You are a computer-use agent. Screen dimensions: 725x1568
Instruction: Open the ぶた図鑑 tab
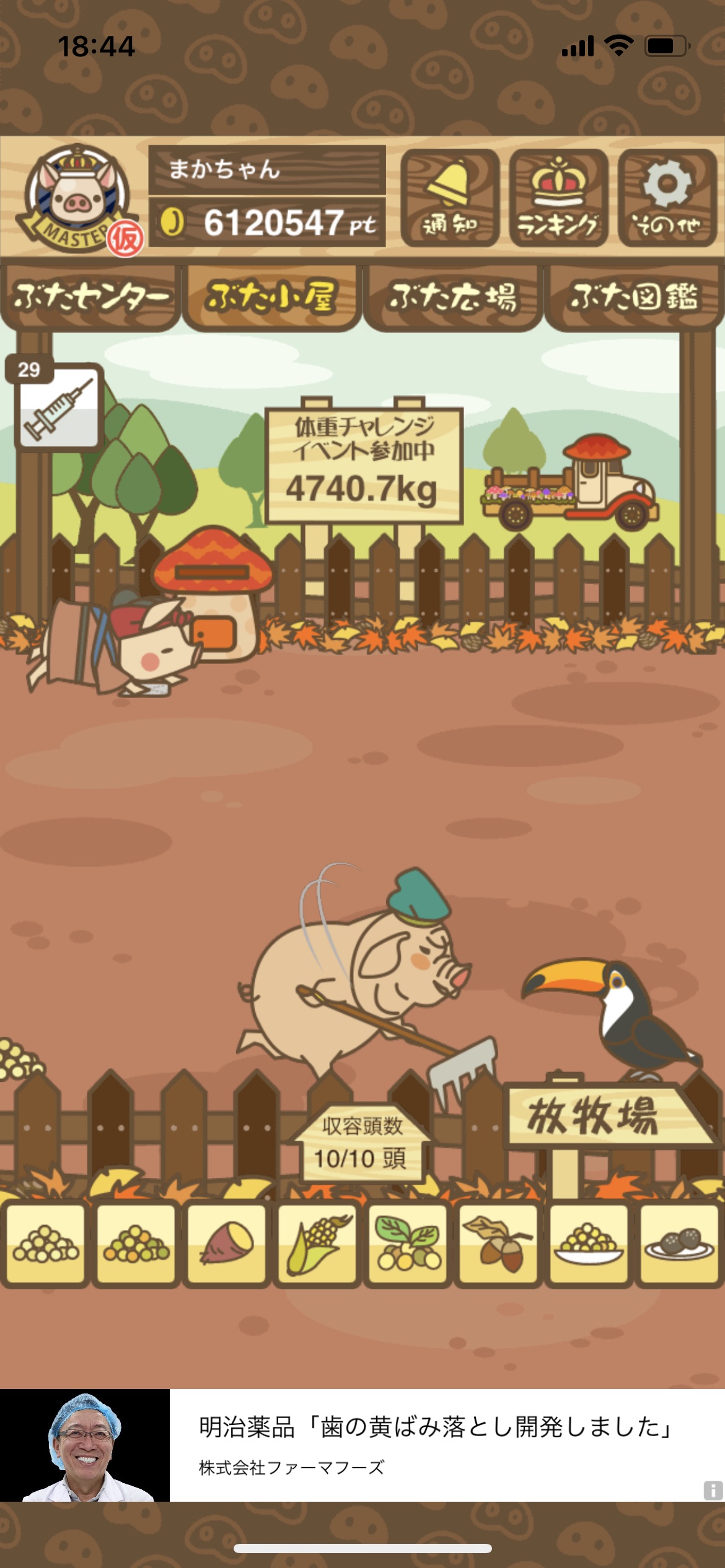pos(634,297)
